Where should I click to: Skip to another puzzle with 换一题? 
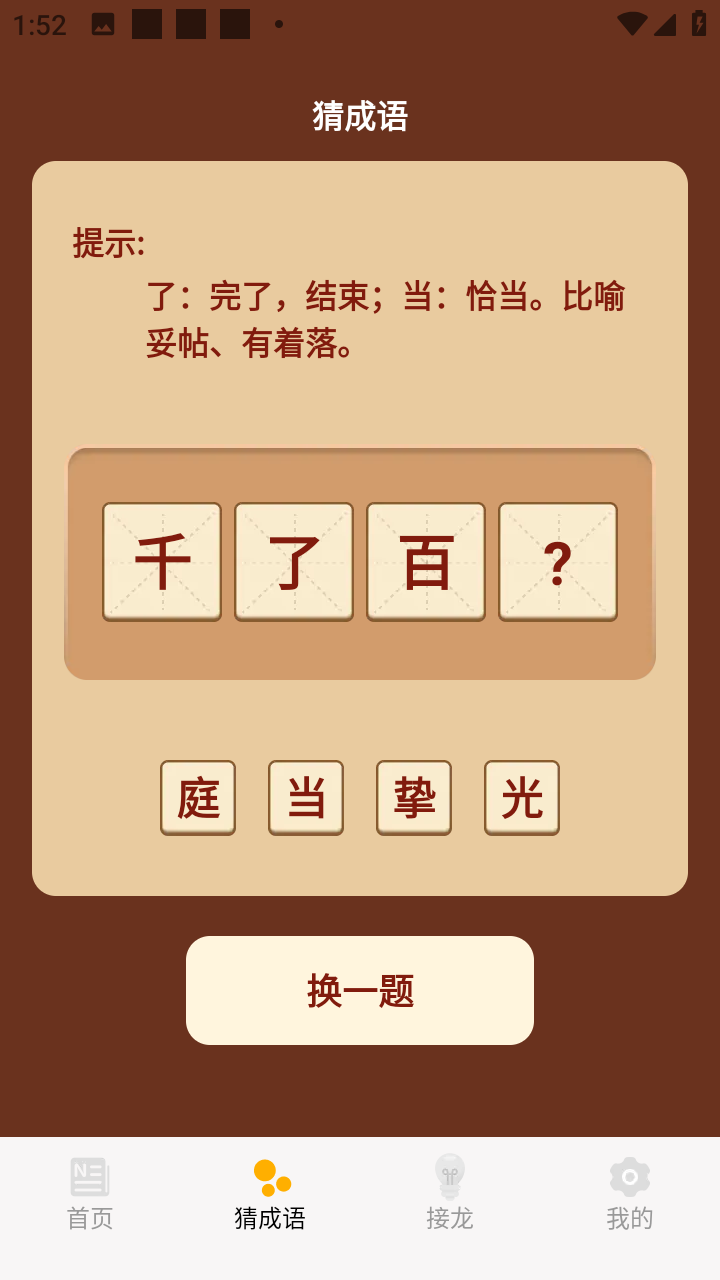(x=360, y=990)
